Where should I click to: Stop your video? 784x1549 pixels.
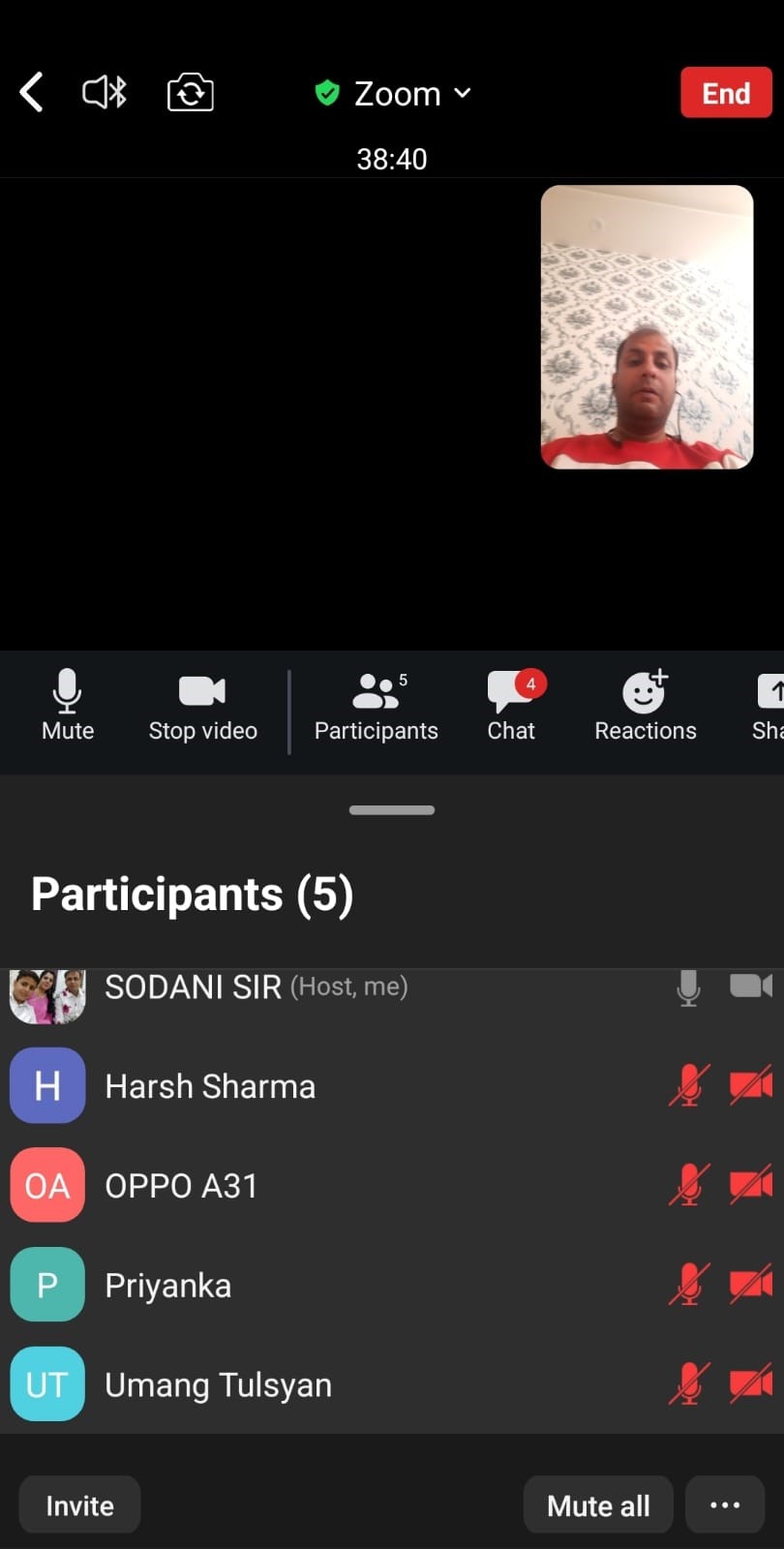(x=203, y=705)
